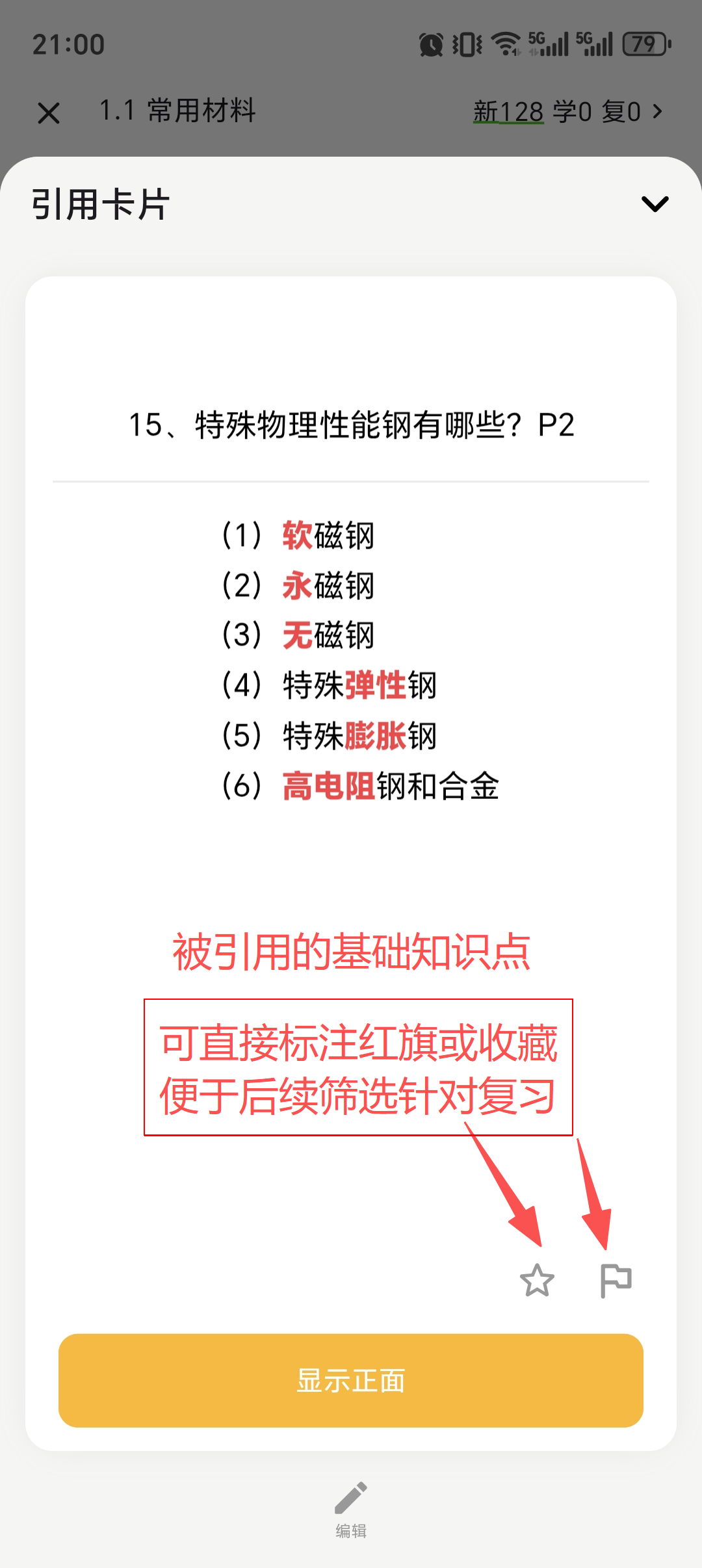
Task: Mark this card with a flag
Action: [x=616, y=1280]
